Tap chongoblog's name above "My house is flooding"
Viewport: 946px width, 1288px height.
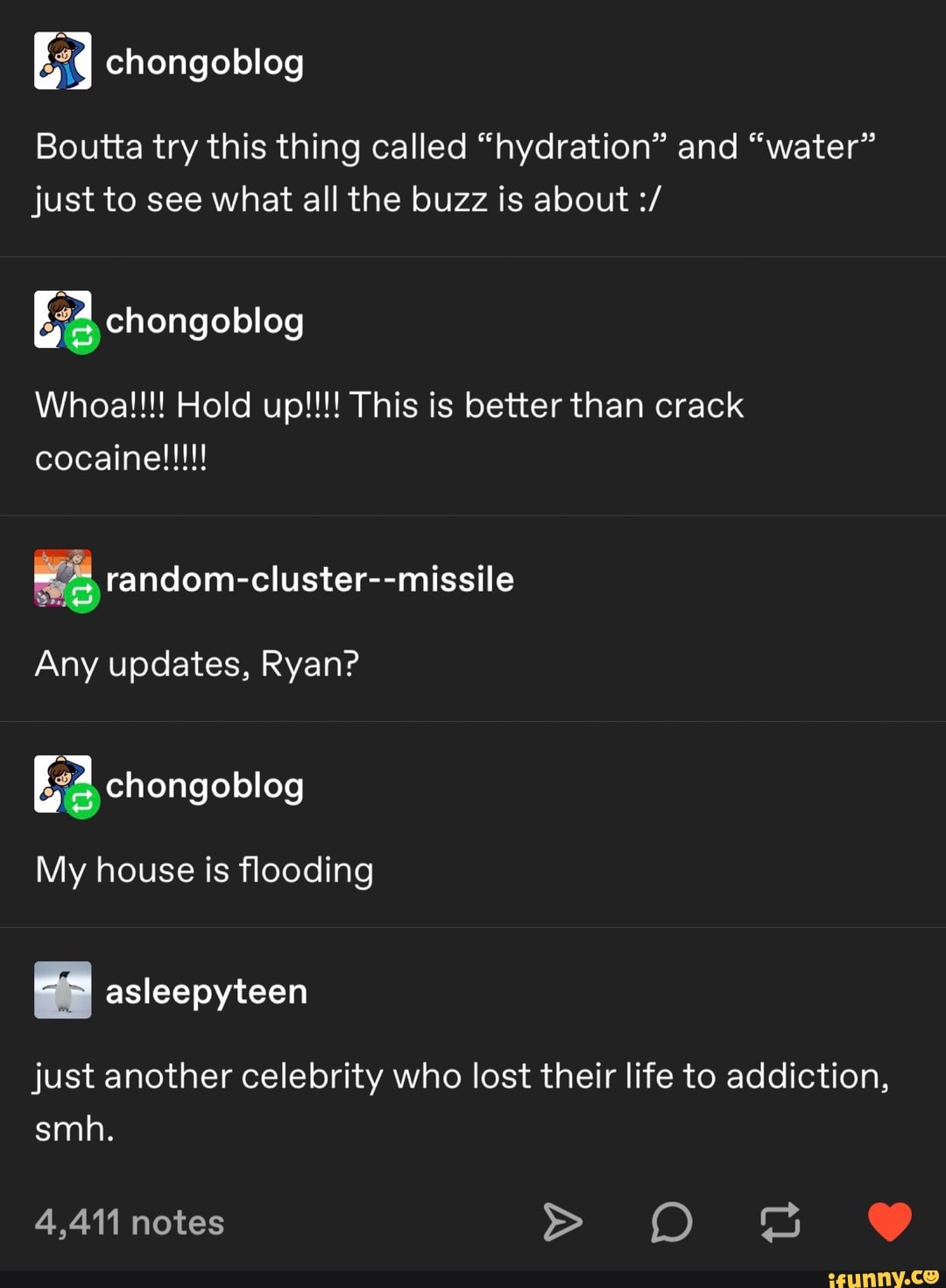pos(204,785)
